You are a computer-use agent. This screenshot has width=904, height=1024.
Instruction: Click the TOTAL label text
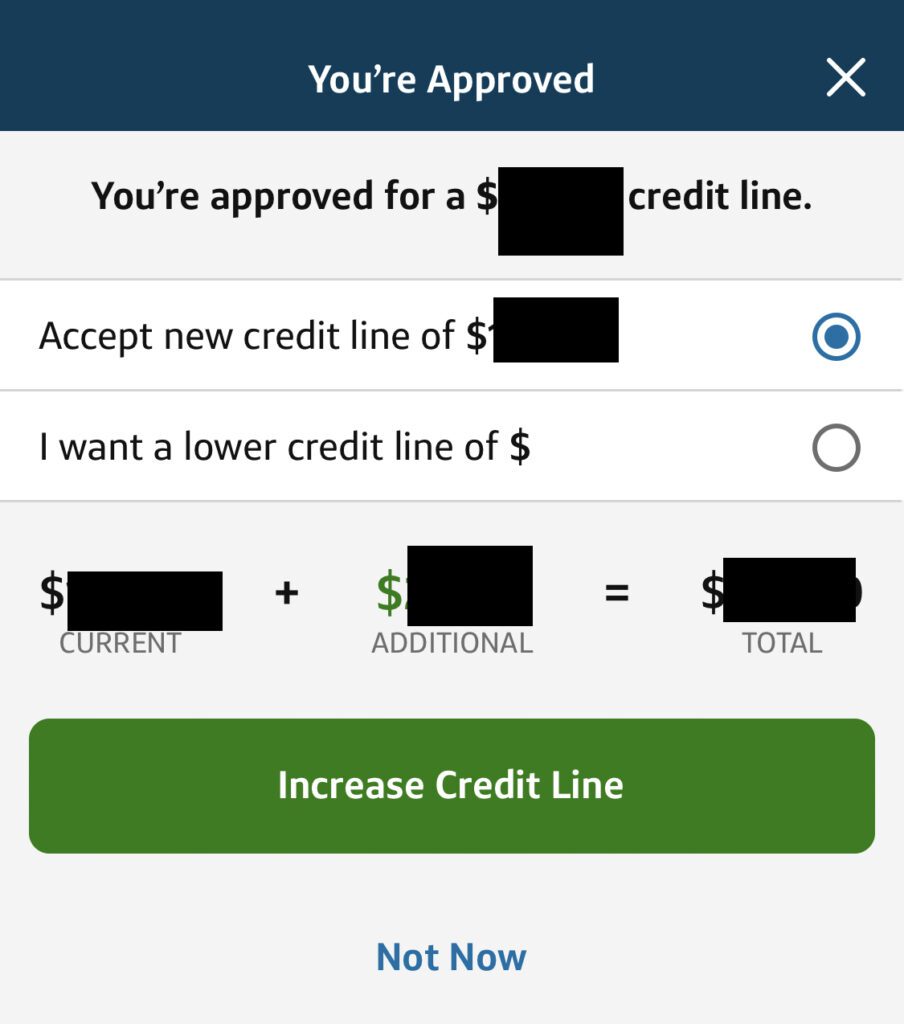(x=785, y=644)
